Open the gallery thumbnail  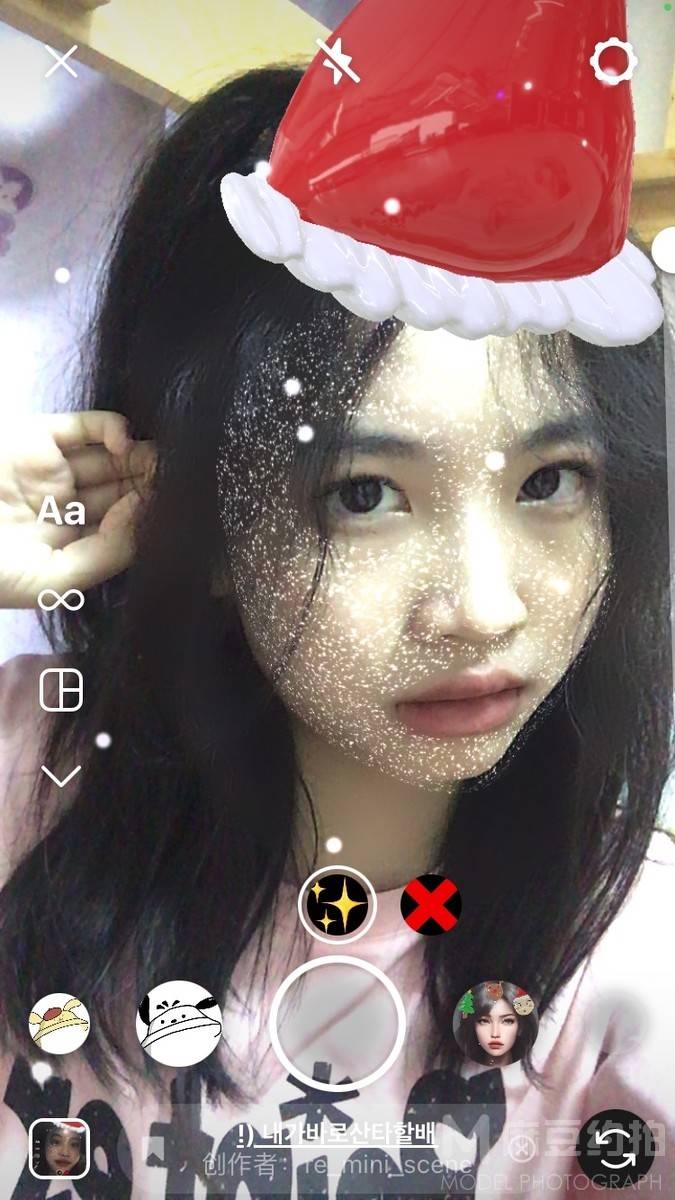(x=60, y=1148)
